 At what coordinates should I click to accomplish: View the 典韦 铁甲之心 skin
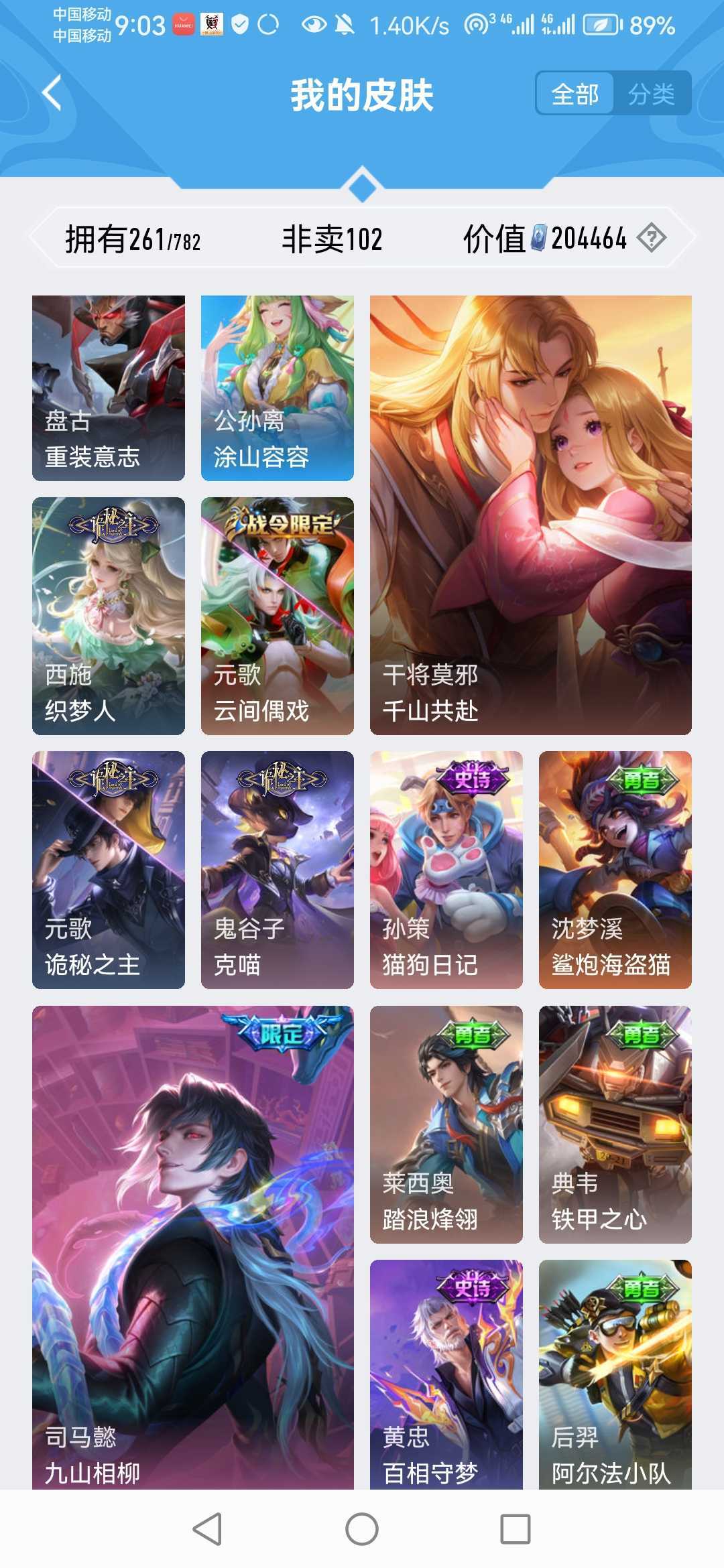[615, 1124]
